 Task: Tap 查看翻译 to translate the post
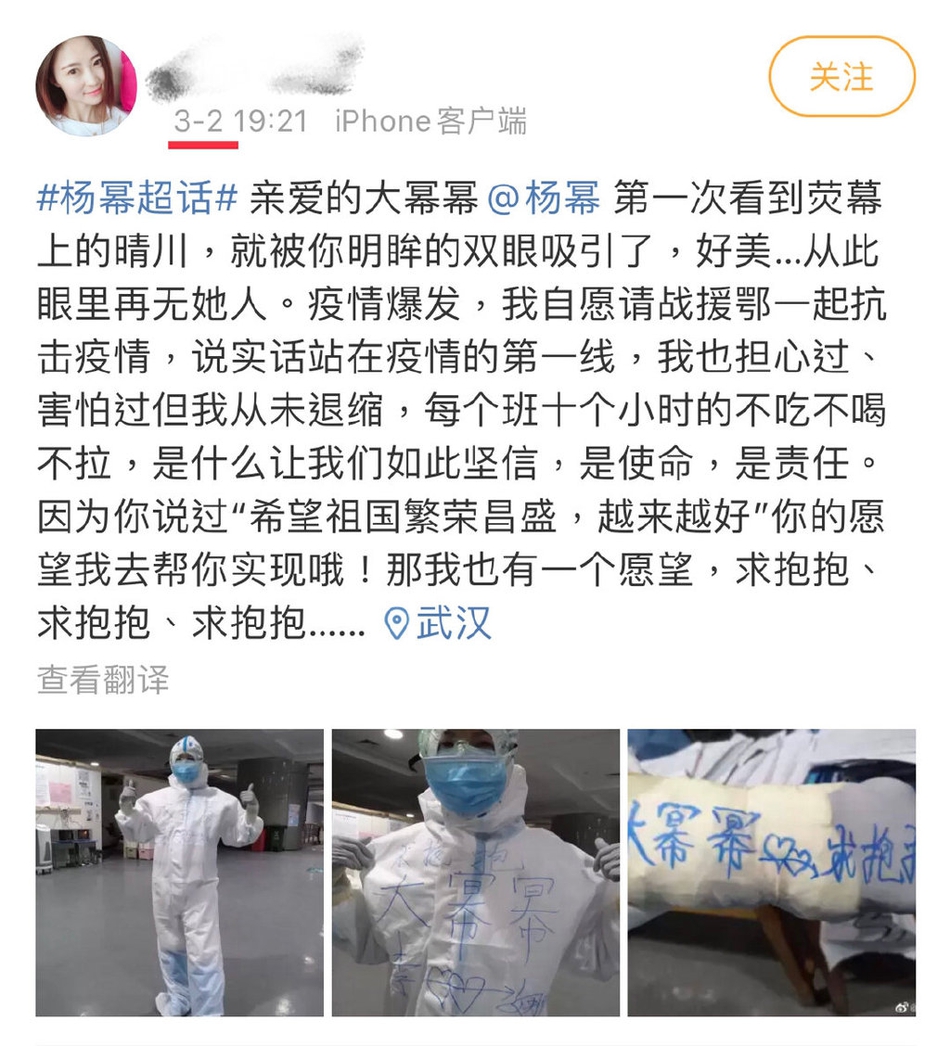coord(103,679)
